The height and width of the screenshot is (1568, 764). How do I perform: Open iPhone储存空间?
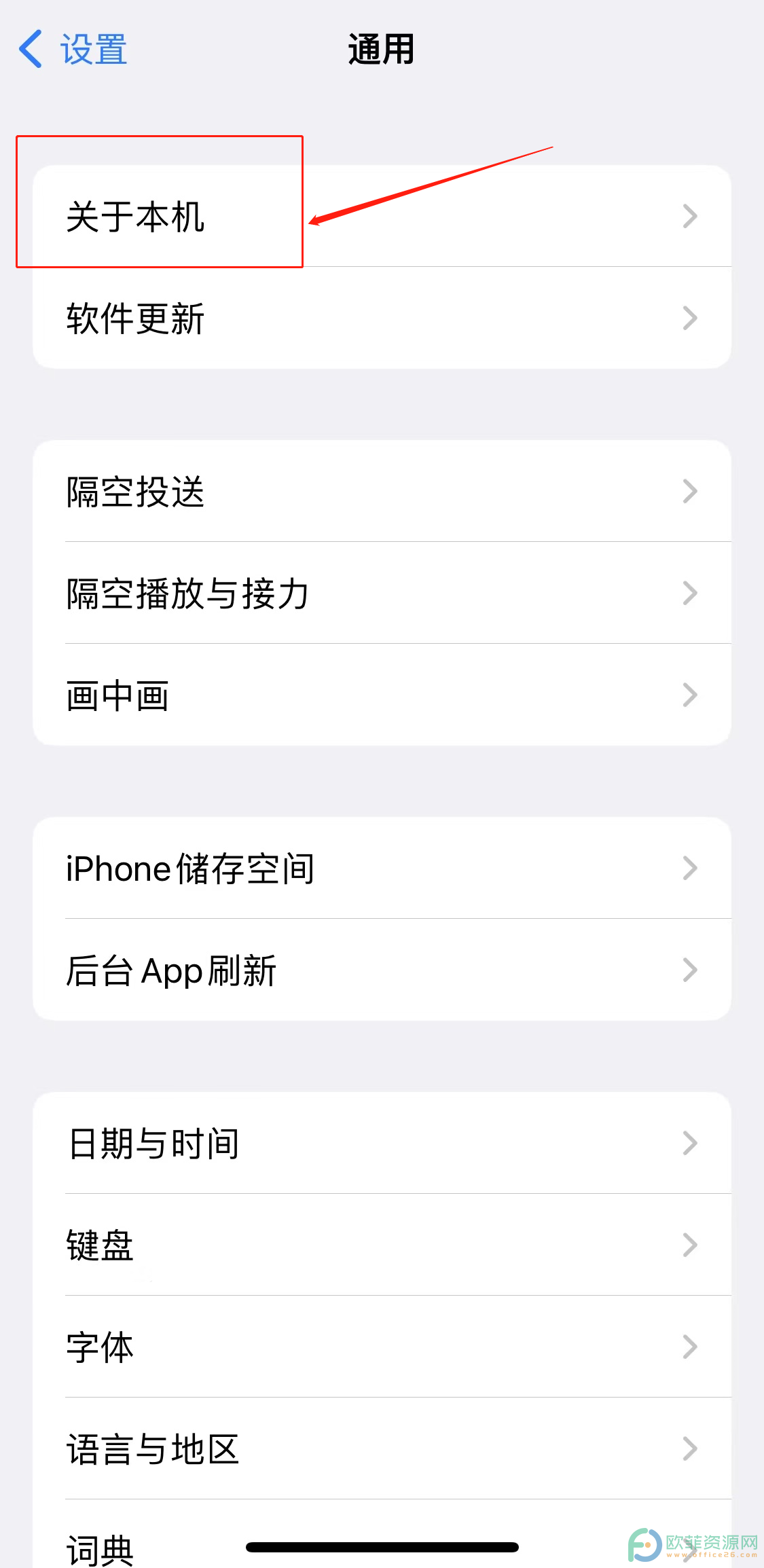tap(380, 869)
